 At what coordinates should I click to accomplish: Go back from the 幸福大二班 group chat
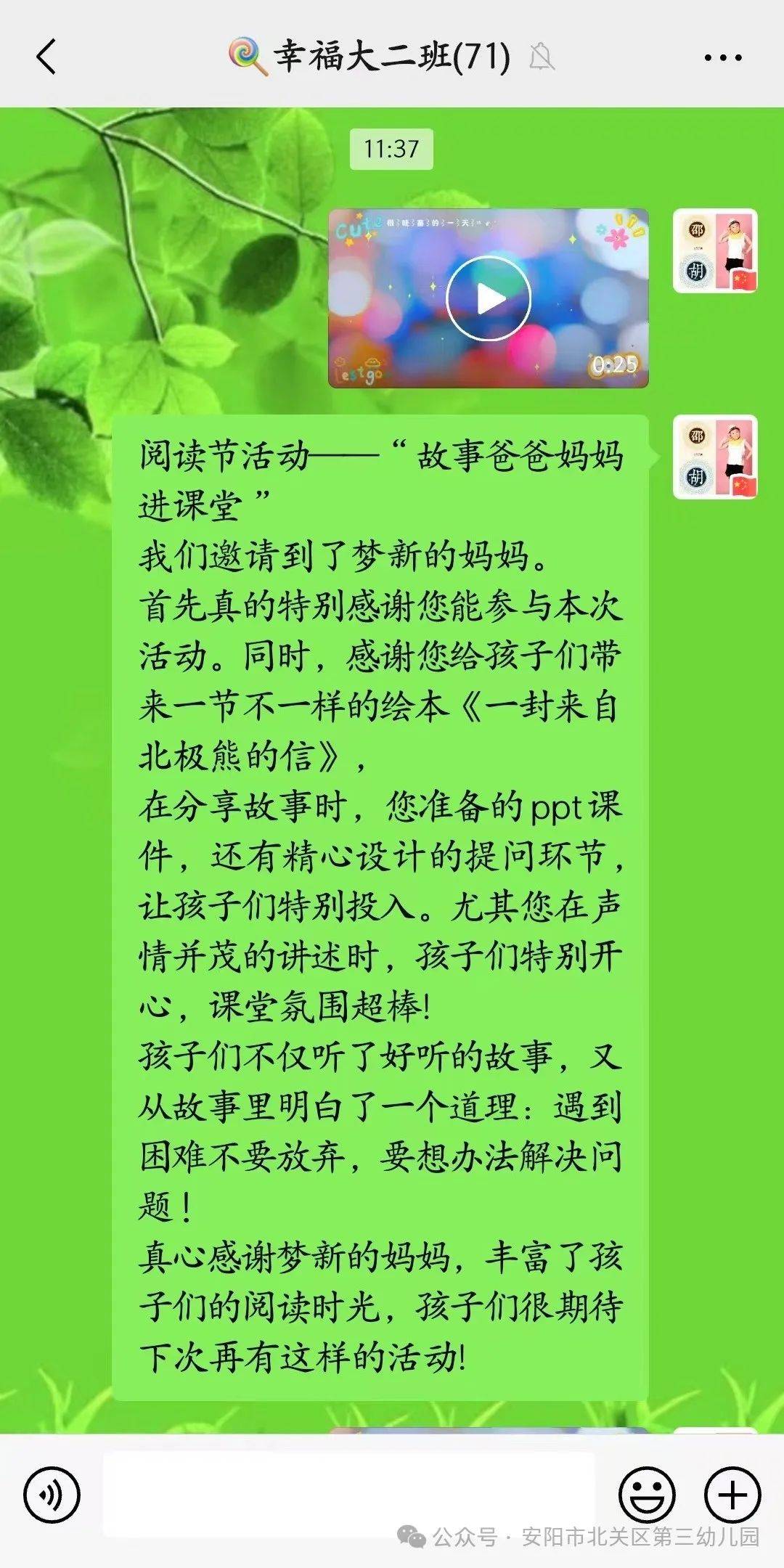click(46, 57)
